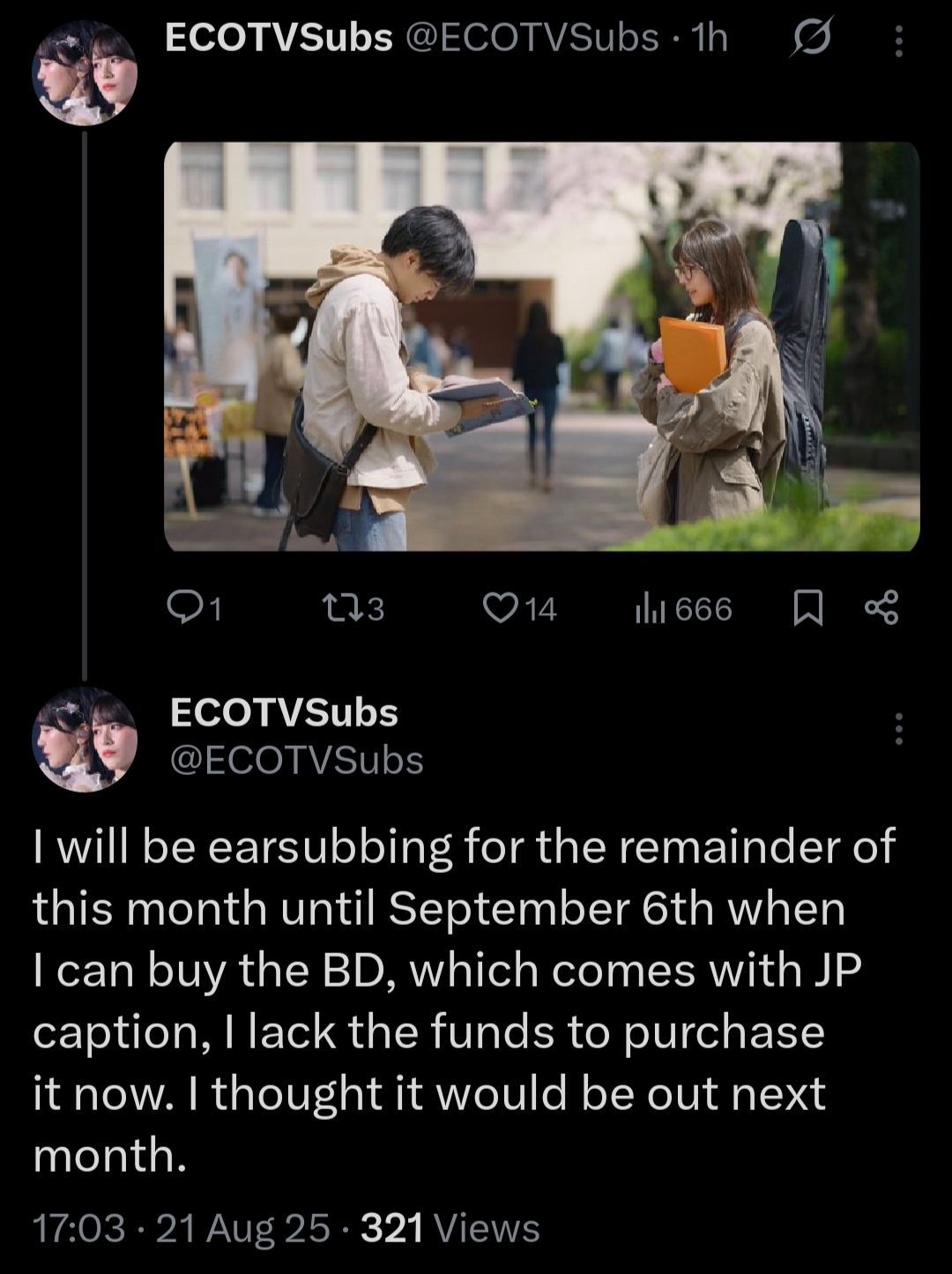
Task: Like the parent post with 14 likes
Action: click(520, 608)
